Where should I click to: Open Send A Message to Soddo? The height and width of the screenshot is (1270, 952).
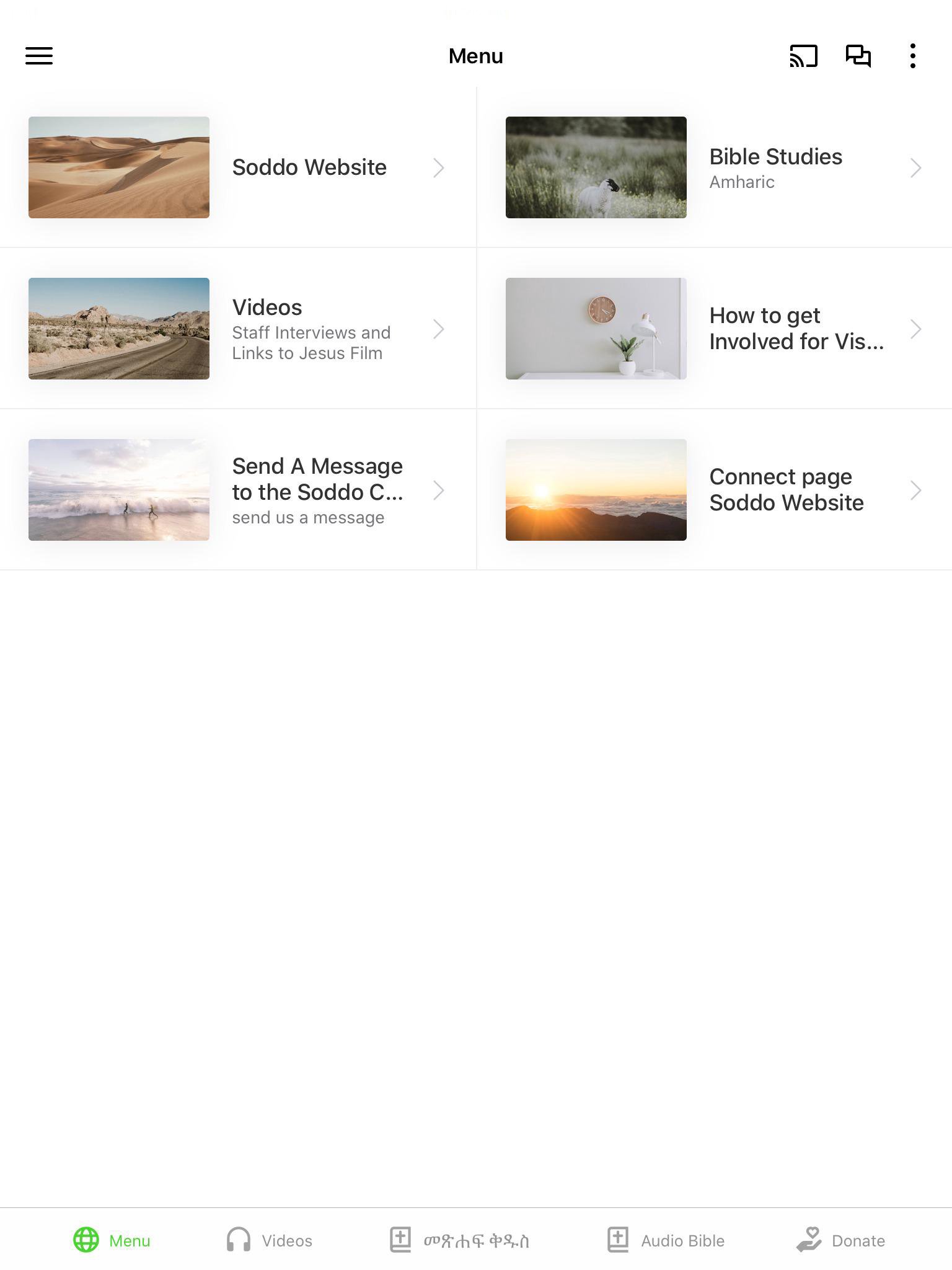pos(238,490)
